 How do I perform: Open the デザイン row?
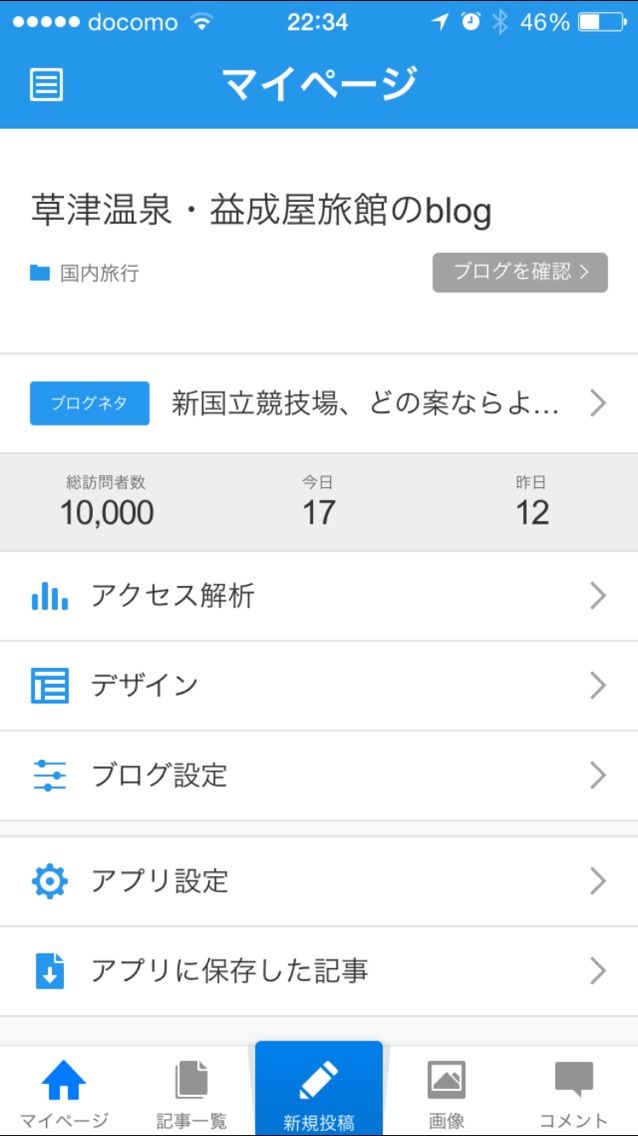pyautogui.click(x=319, y=685)
